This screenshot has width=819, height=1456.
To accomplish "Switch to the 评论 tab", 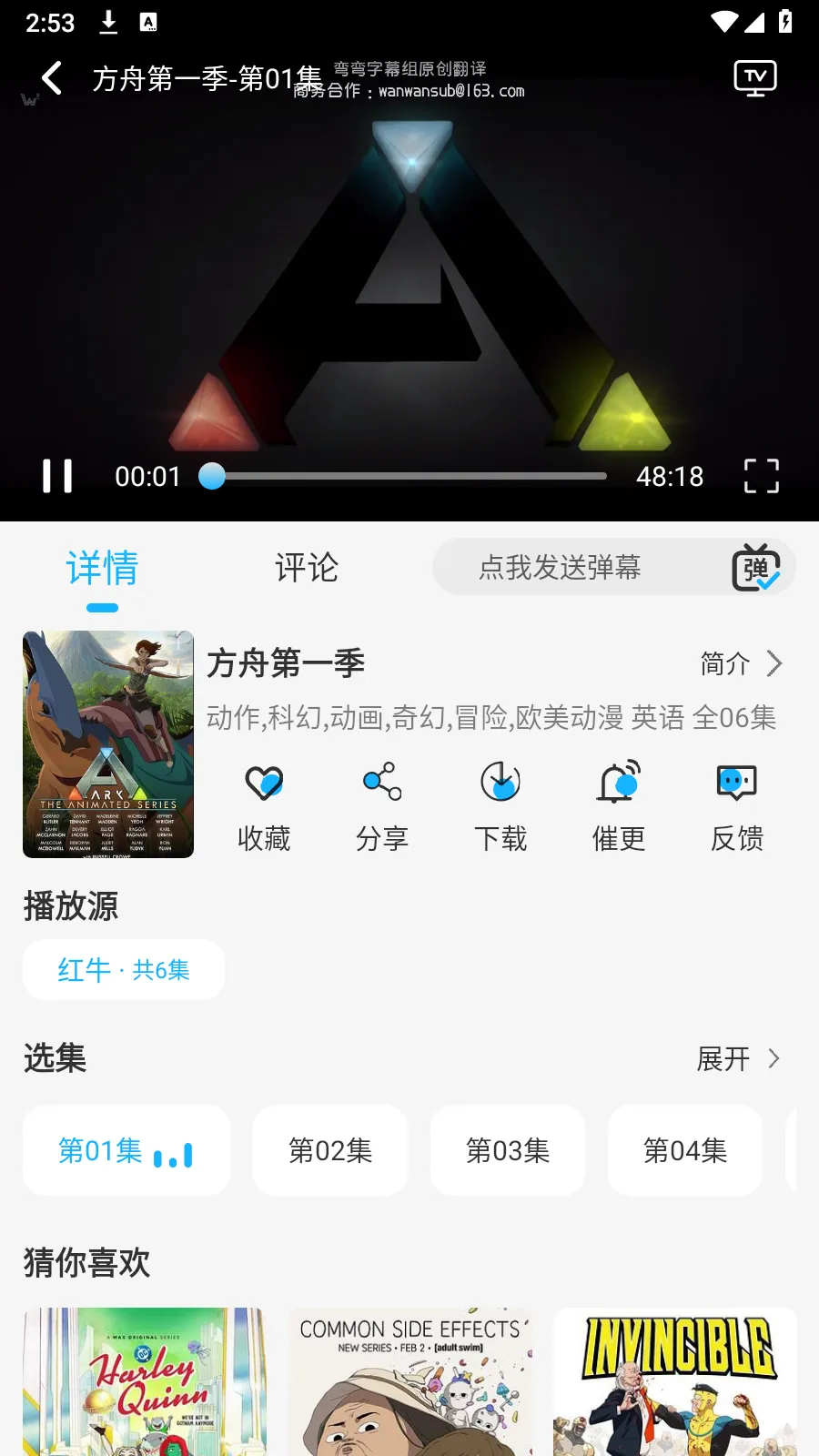I will pyautogui.click(x=307, y=568).
